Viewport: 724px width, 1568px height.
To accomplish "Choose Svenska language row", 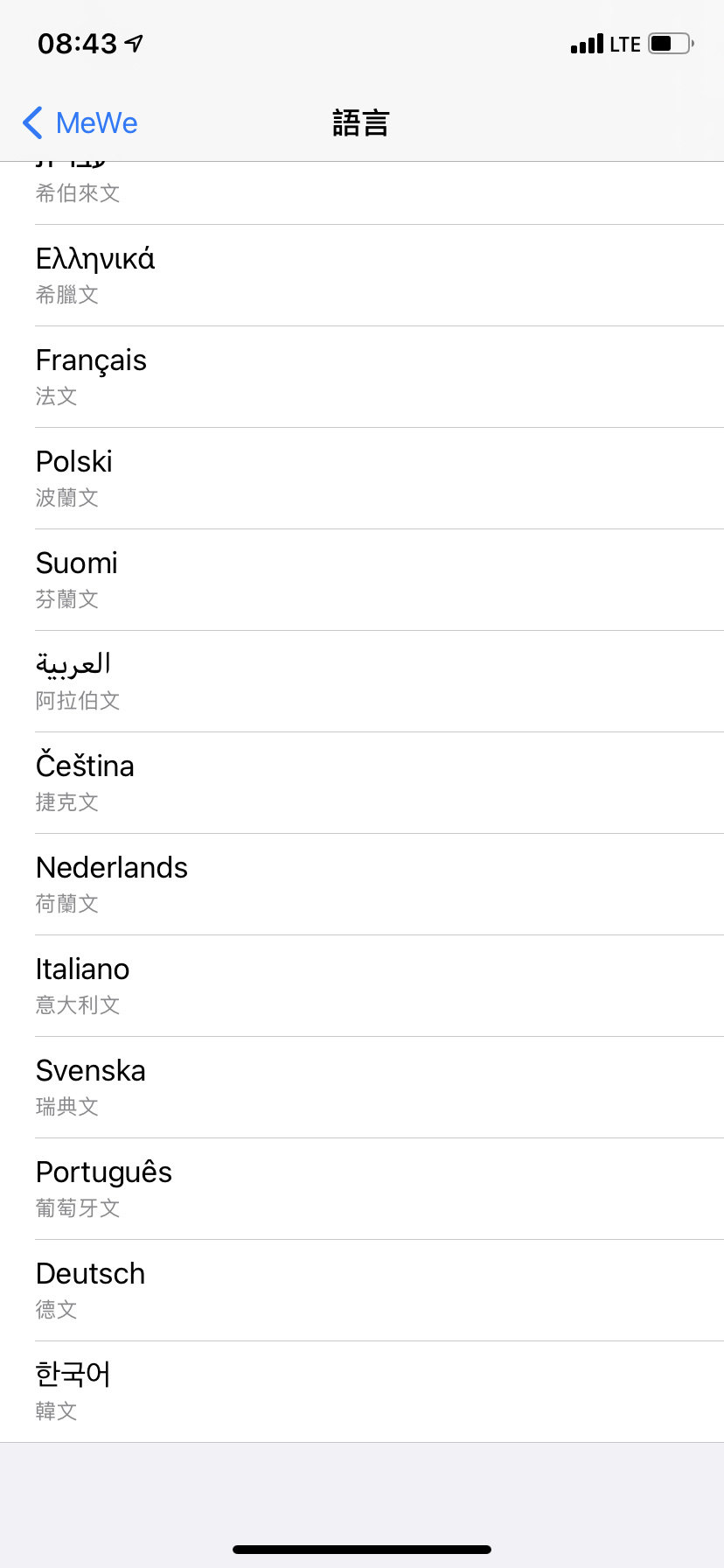I will (362, 1088).
